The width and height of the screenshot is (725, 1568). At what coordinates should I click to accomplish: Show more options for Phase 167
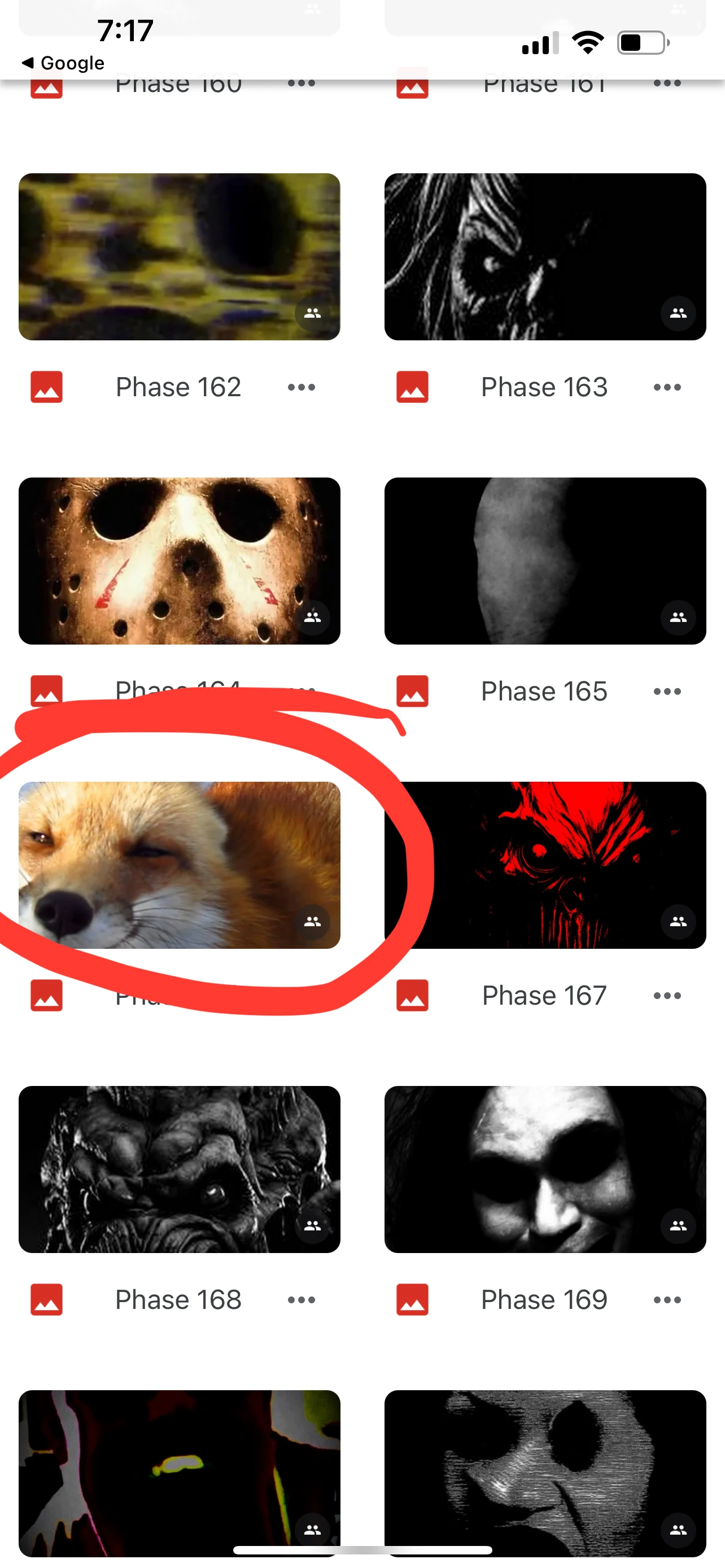(667, 996)
